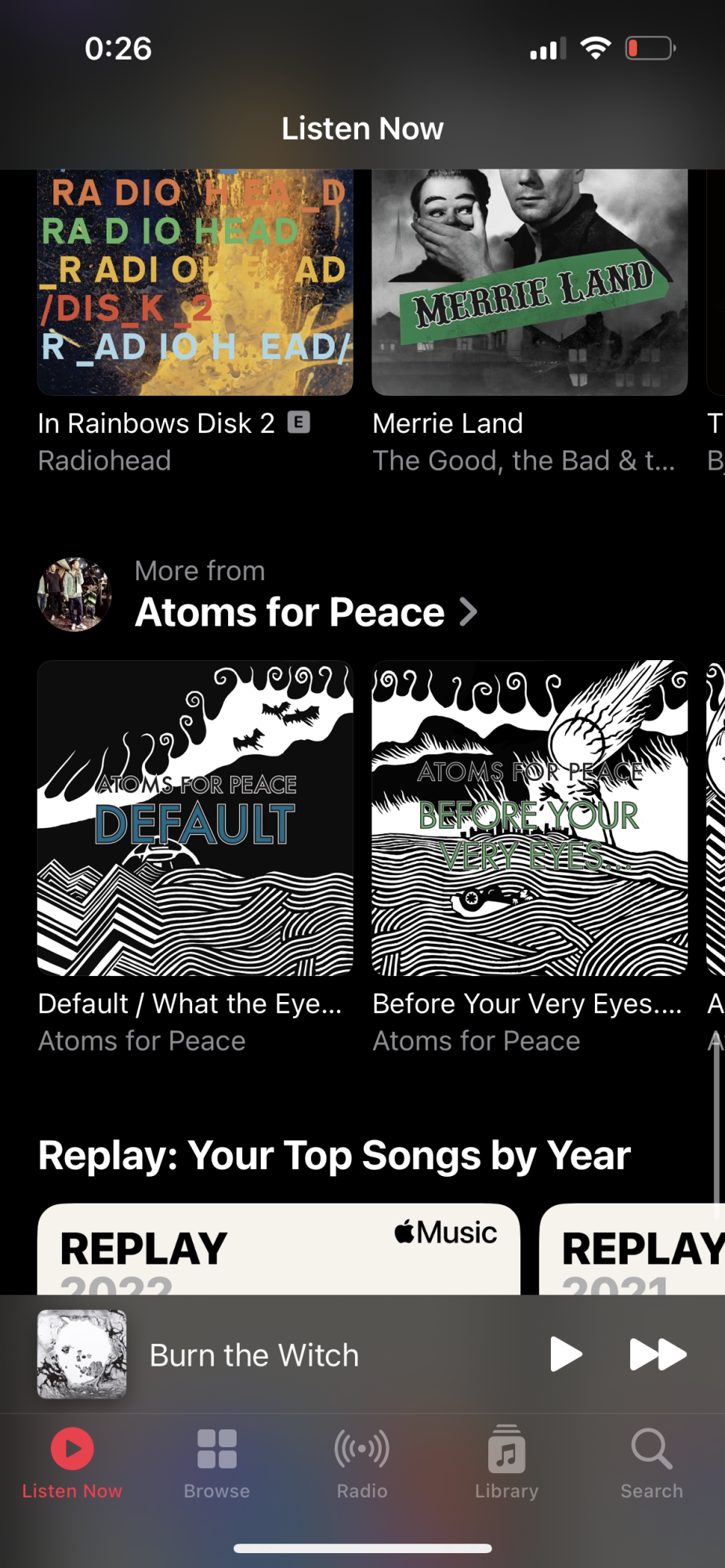Screen dimensions: 725x1568
Task: Open the Replay 2022 playlist card
Action: click(x=278, y=1249)
